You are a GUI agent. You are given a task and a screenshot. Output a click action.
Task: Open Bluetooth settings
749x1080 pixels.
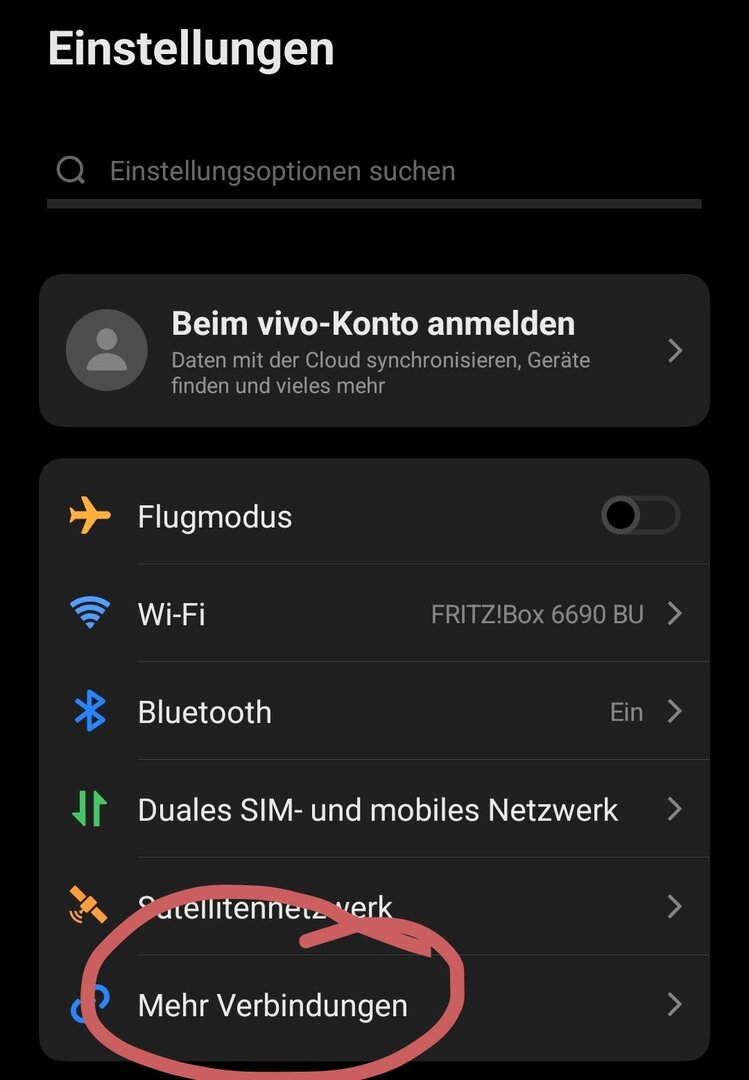tap(374, 712)
